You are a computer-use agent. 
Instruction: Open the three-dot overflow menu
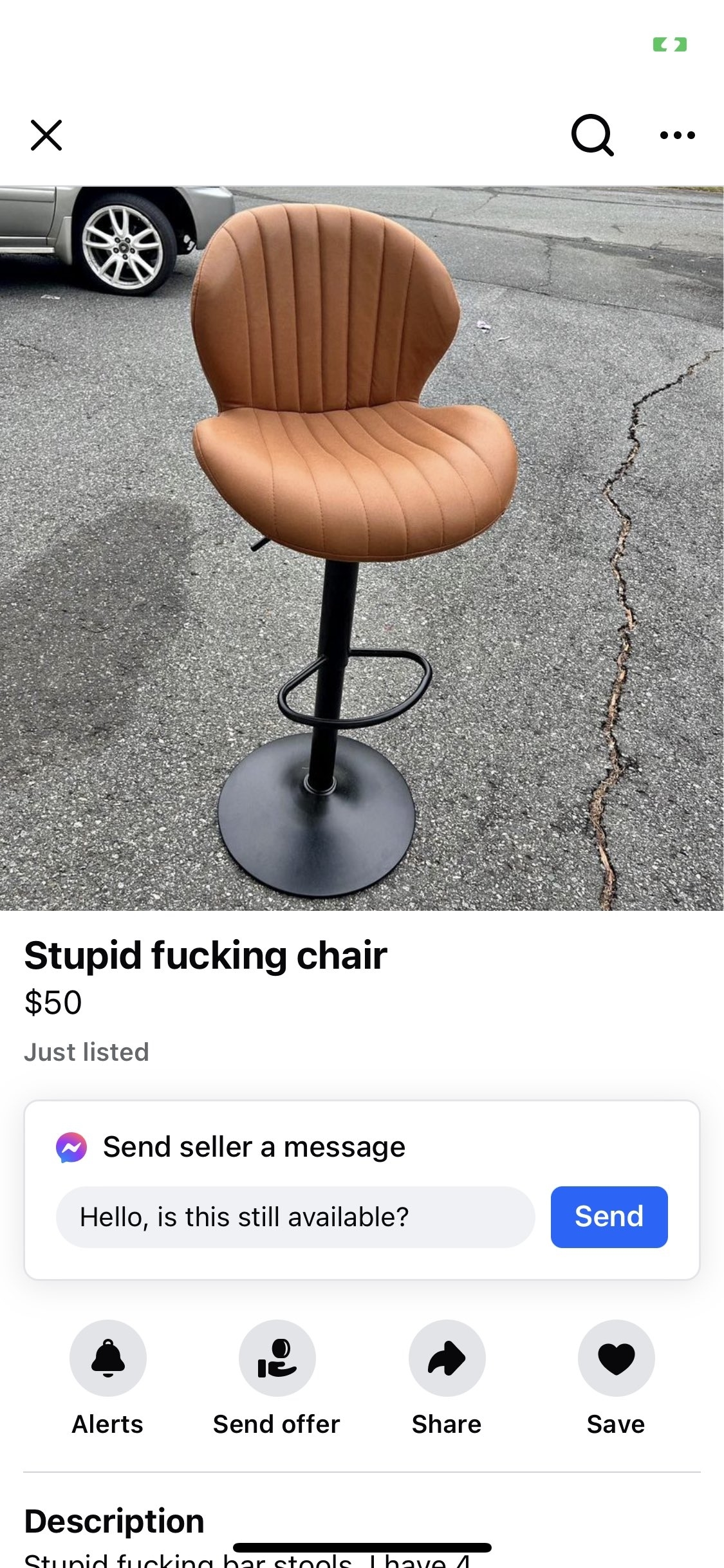[677, 135]
